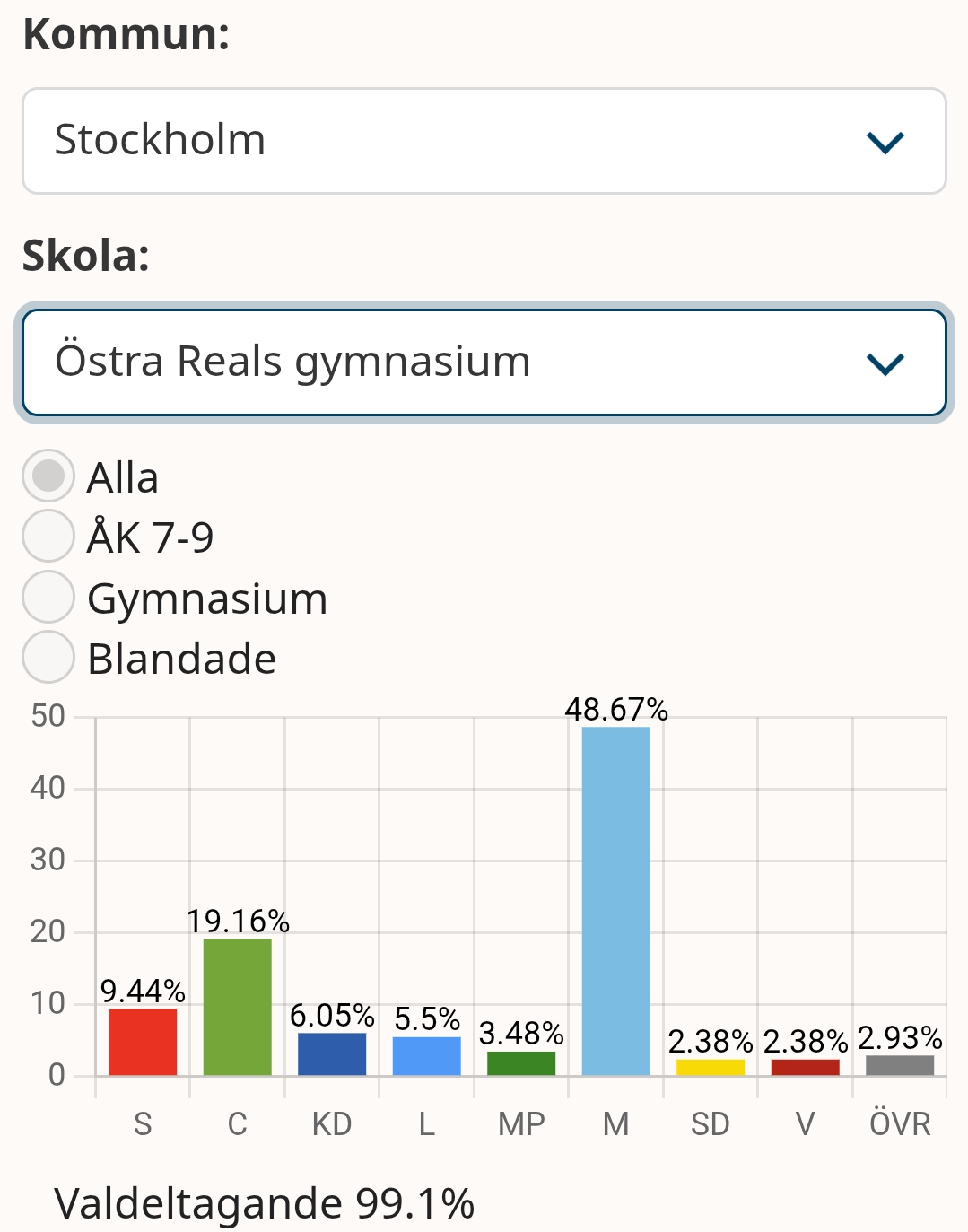Pick the Blandade radio option

point(48,657)
